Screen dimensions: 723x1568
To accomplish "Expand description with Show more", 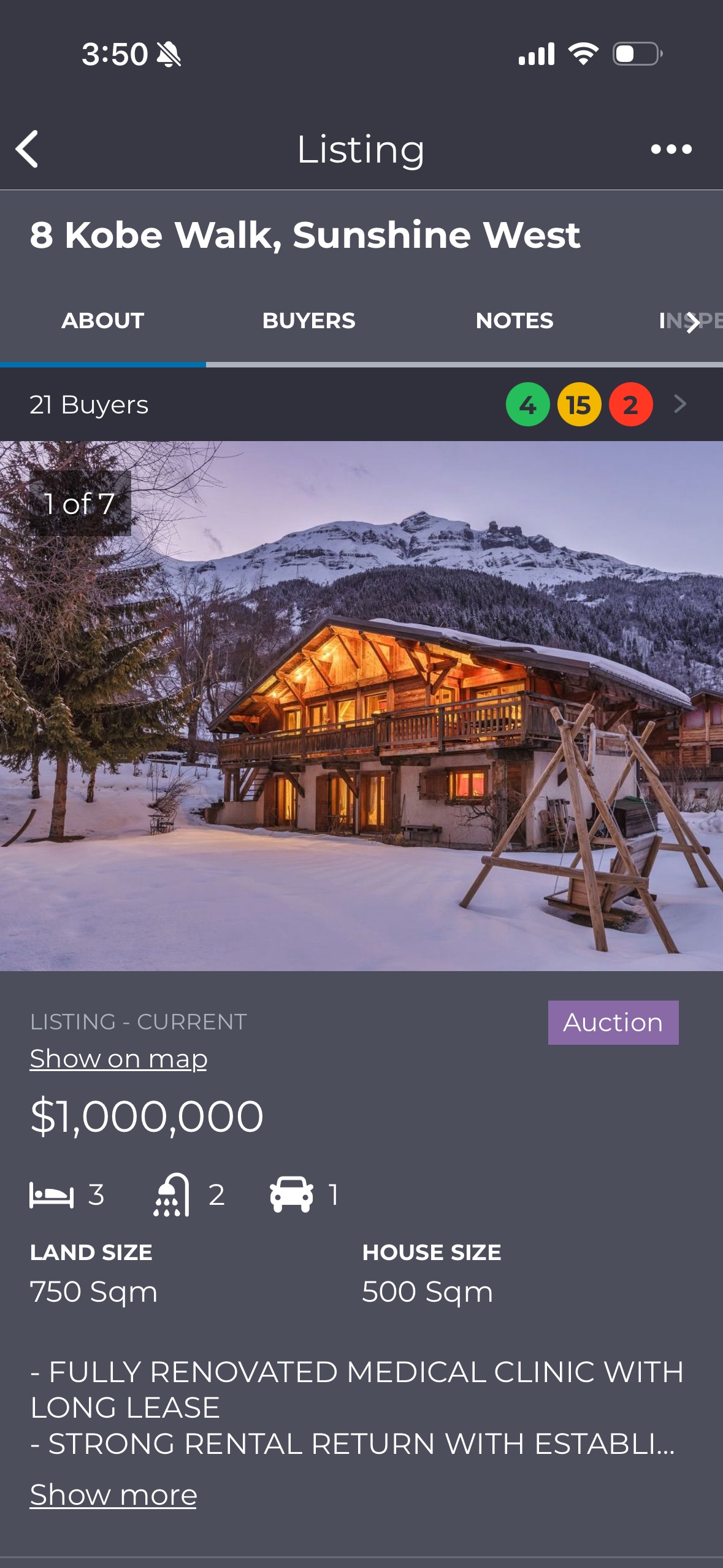I will click(113, 1495).
